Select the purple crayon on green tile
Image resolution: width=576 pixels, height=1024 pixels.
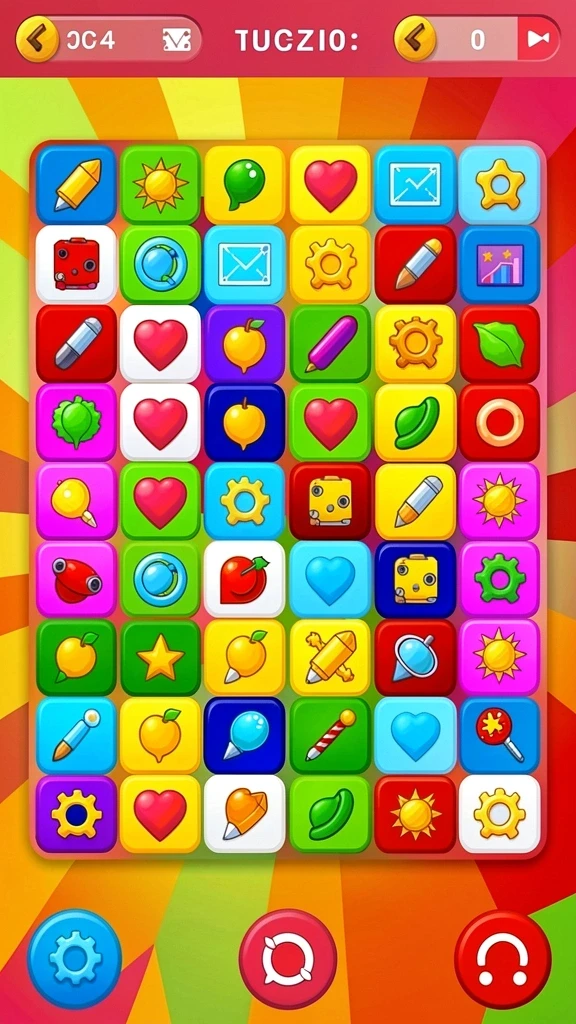pos(330,343)
